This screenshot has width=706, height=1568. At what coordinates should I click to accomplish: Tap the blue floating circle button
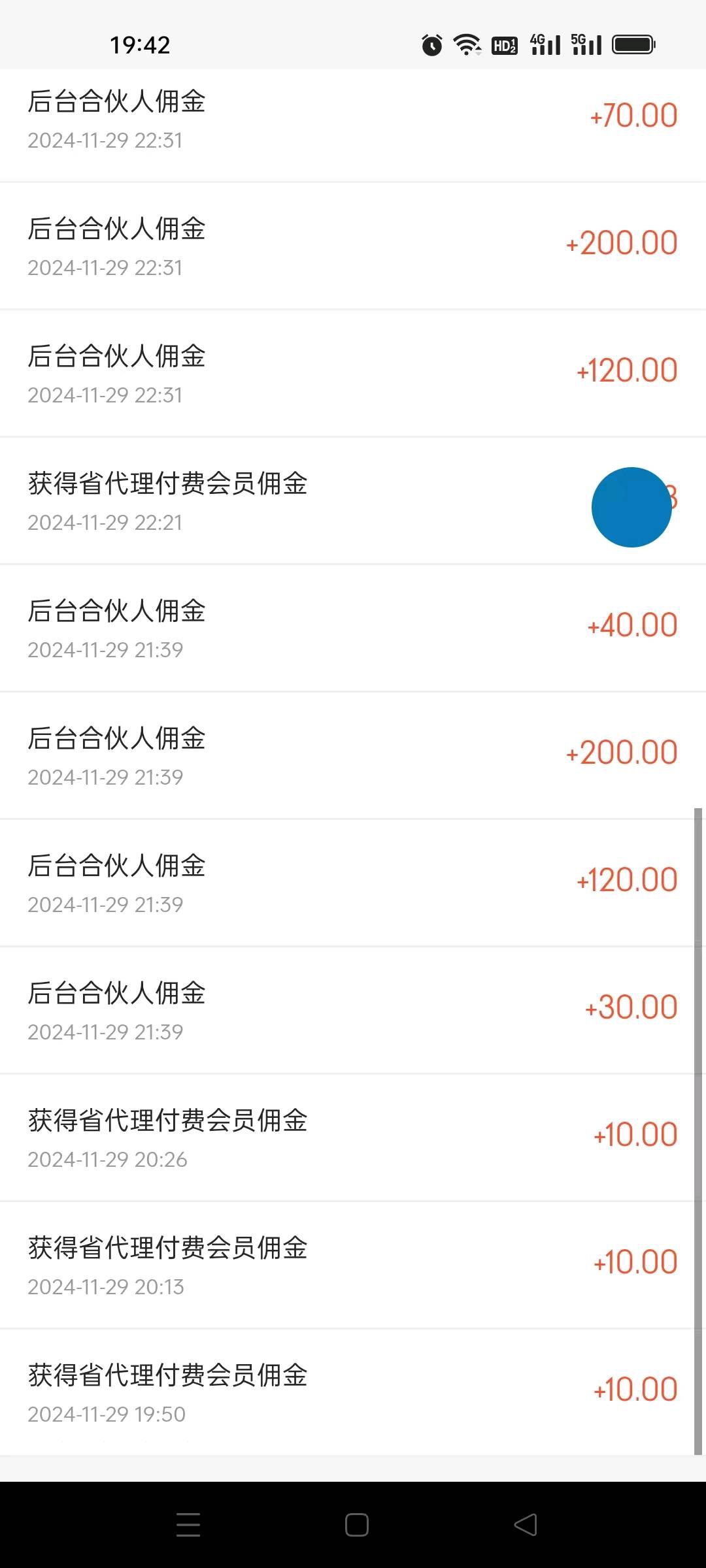tap(631, 507)
